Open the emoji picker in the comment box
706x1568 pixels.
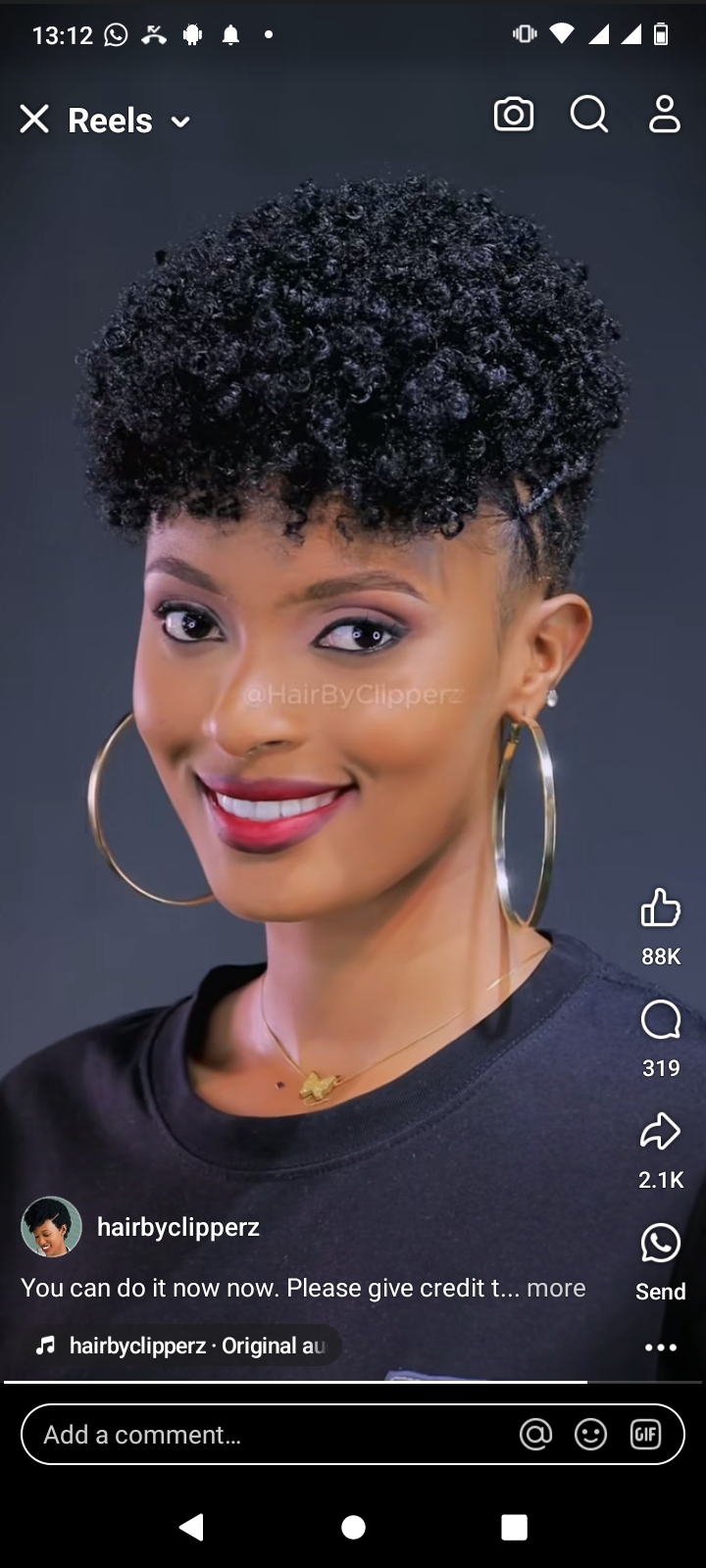tap(590, 1435)
